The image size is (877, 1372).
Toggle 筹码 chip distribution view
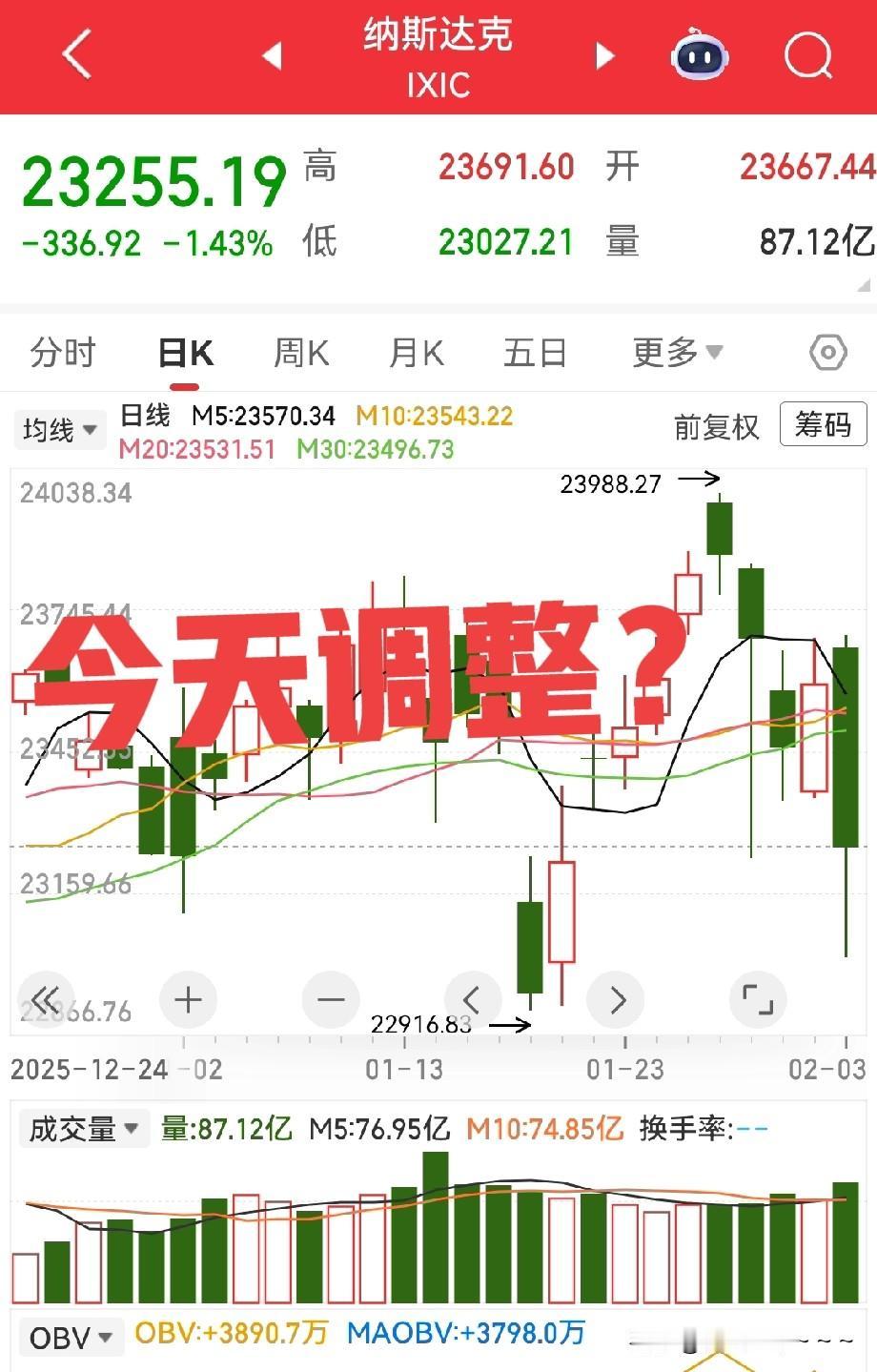tap(824, 426)
